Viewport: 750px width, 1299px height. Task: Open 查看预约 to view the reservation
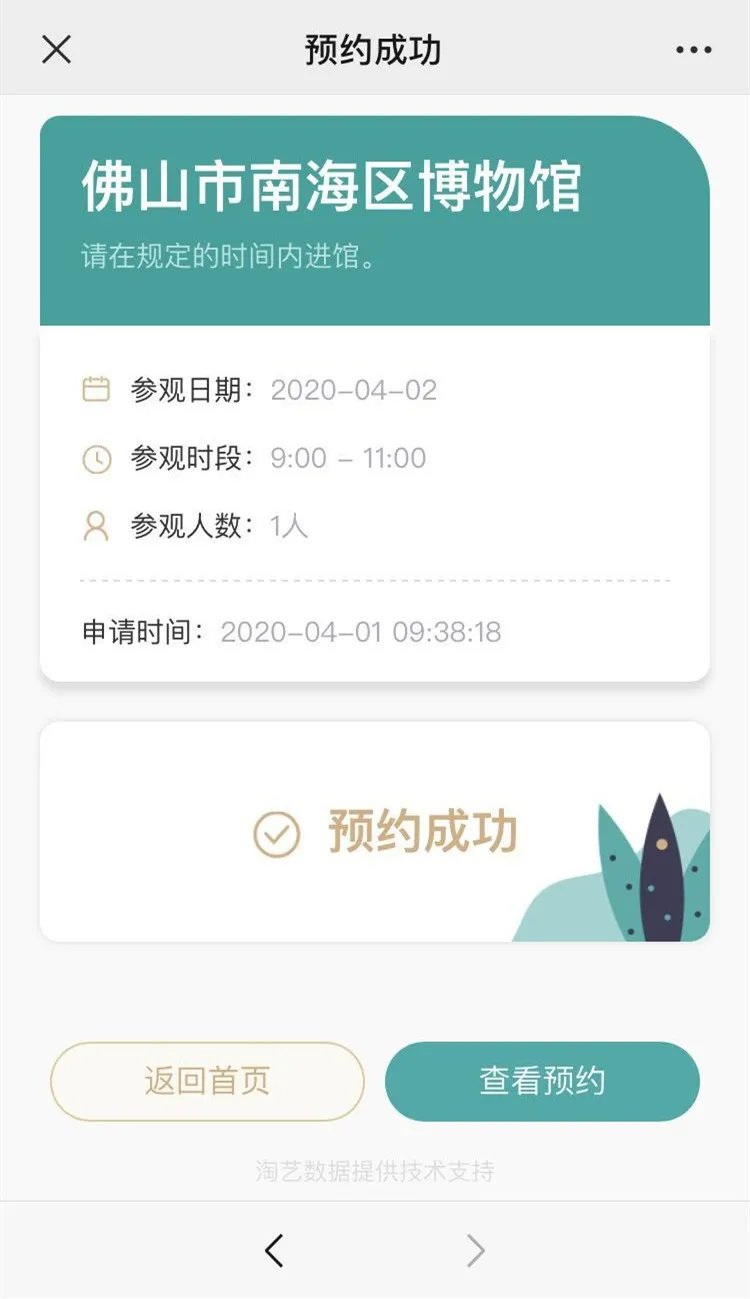click(542, 1081)
